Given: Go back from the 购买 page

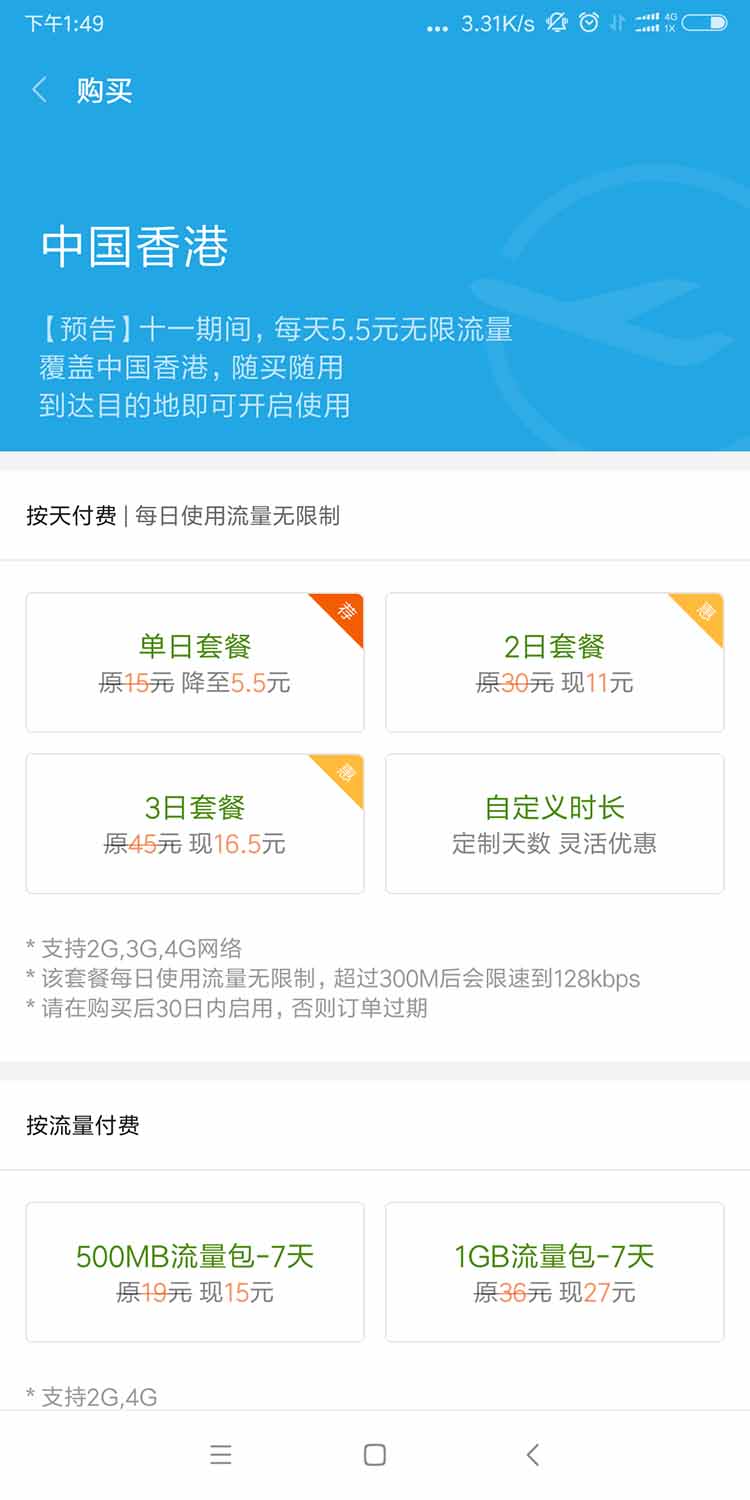Looking at the screenshot, I should click(x=40, y=91).
